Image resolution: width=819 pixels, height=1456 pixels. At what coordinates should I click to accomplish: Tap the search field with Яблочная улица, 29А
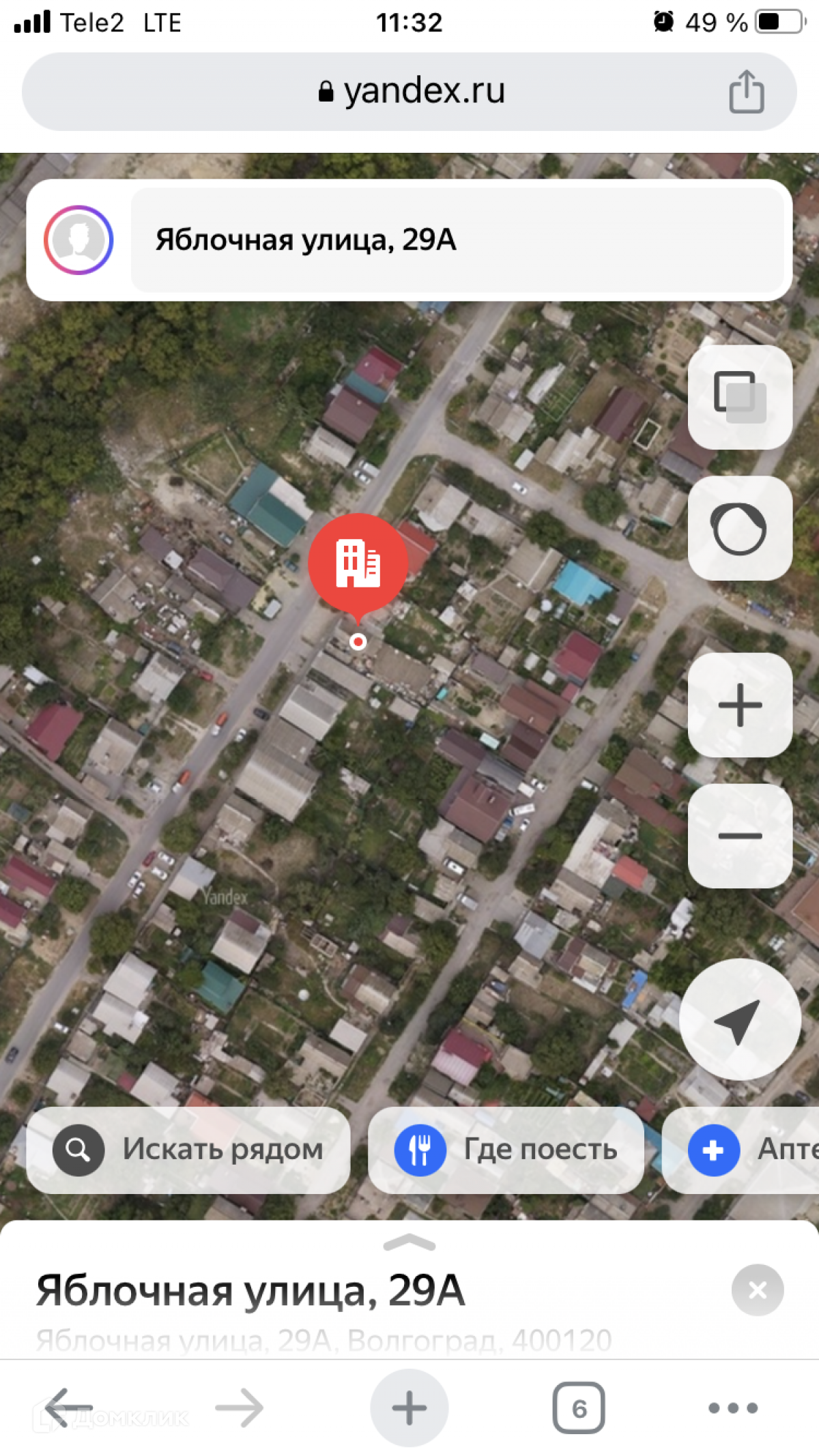point(456,240)
